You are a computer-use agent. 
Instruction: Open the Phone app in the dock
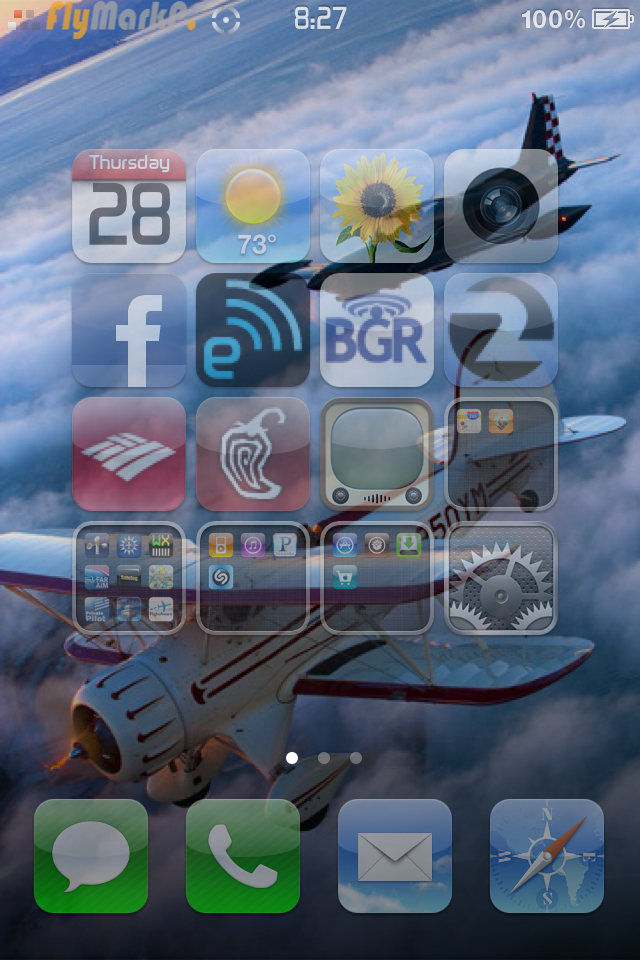243,856
